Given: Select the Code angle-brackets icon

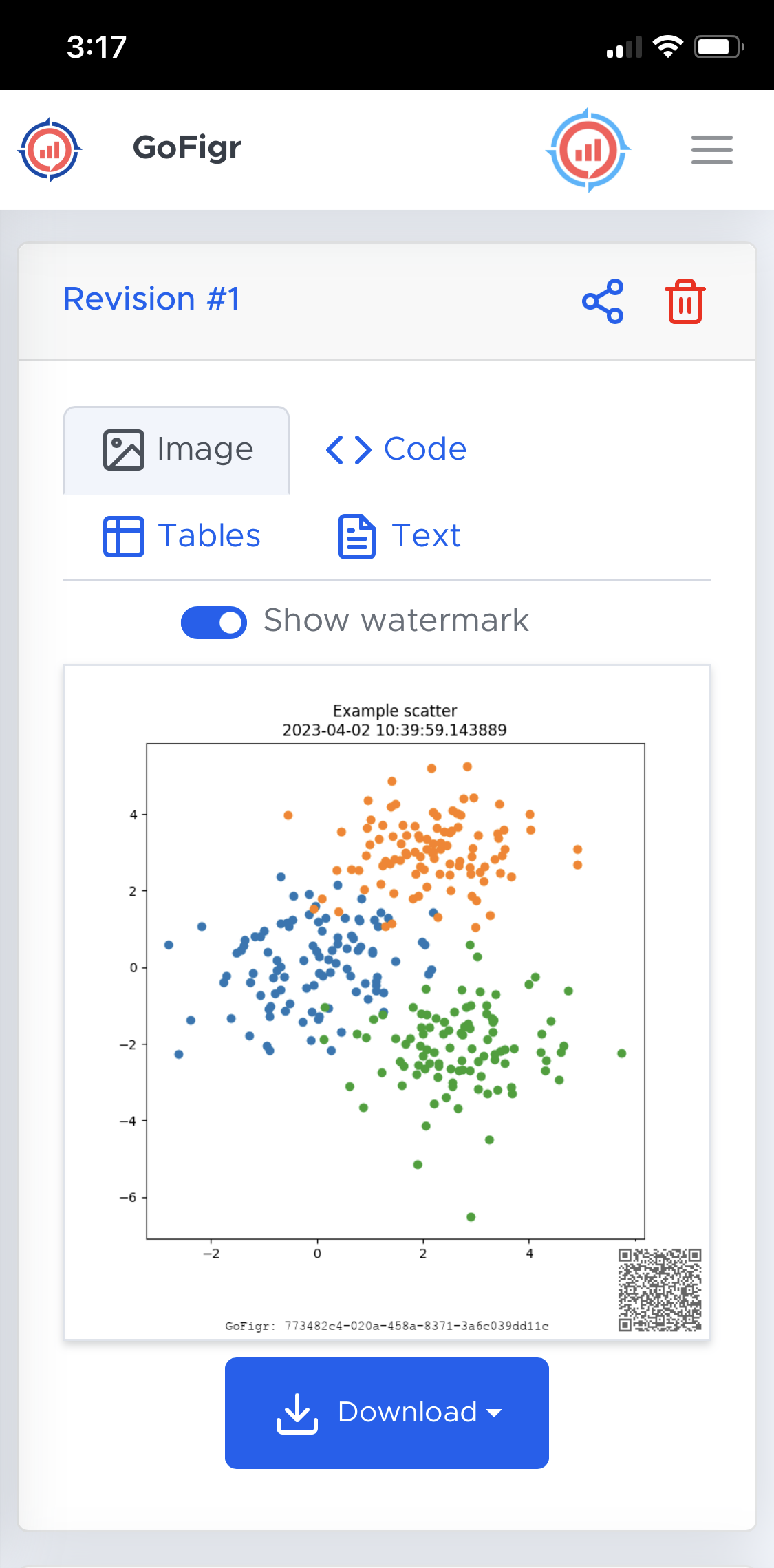Looking at the screenshot, I should [347, 449].
